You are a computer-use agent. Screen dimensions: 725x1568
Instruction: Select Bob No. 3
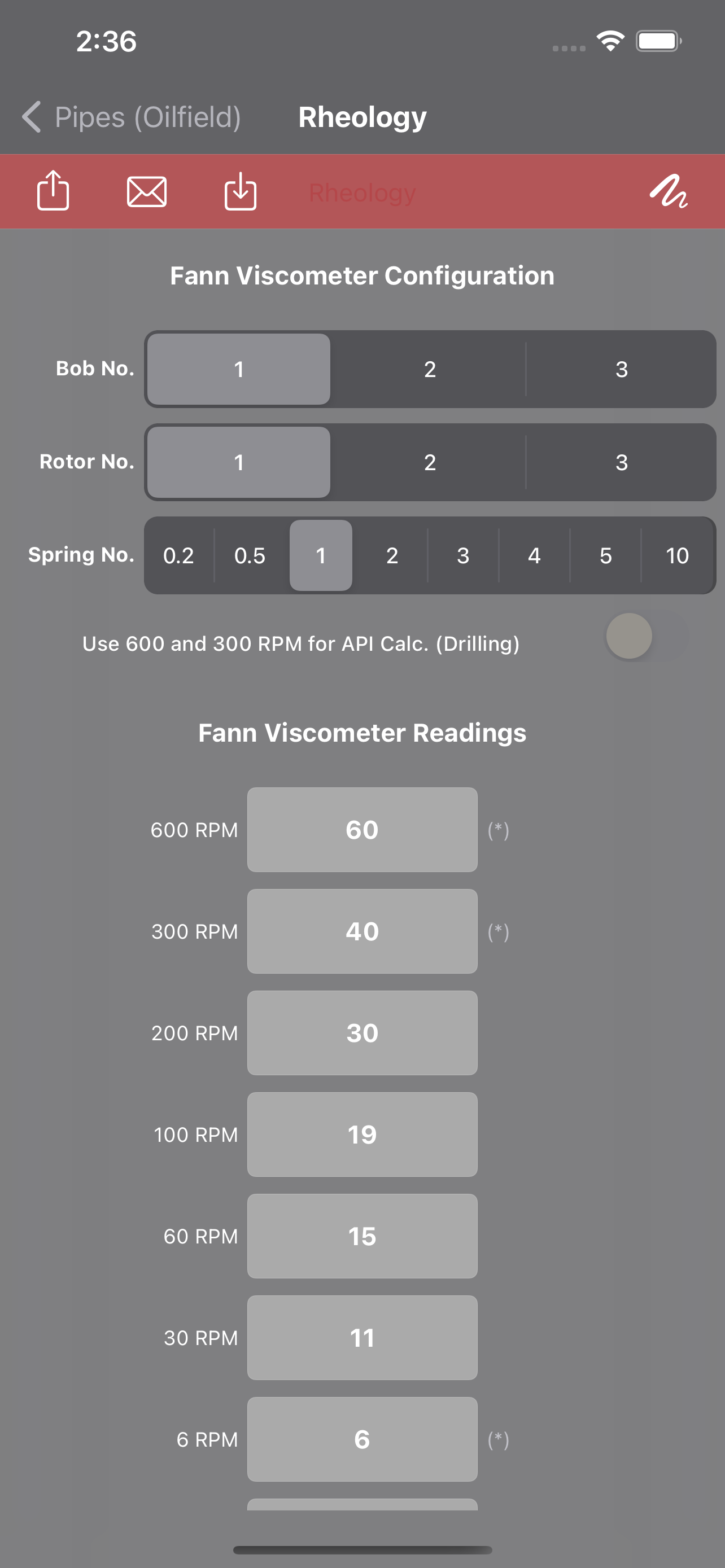tap(621, 370)
